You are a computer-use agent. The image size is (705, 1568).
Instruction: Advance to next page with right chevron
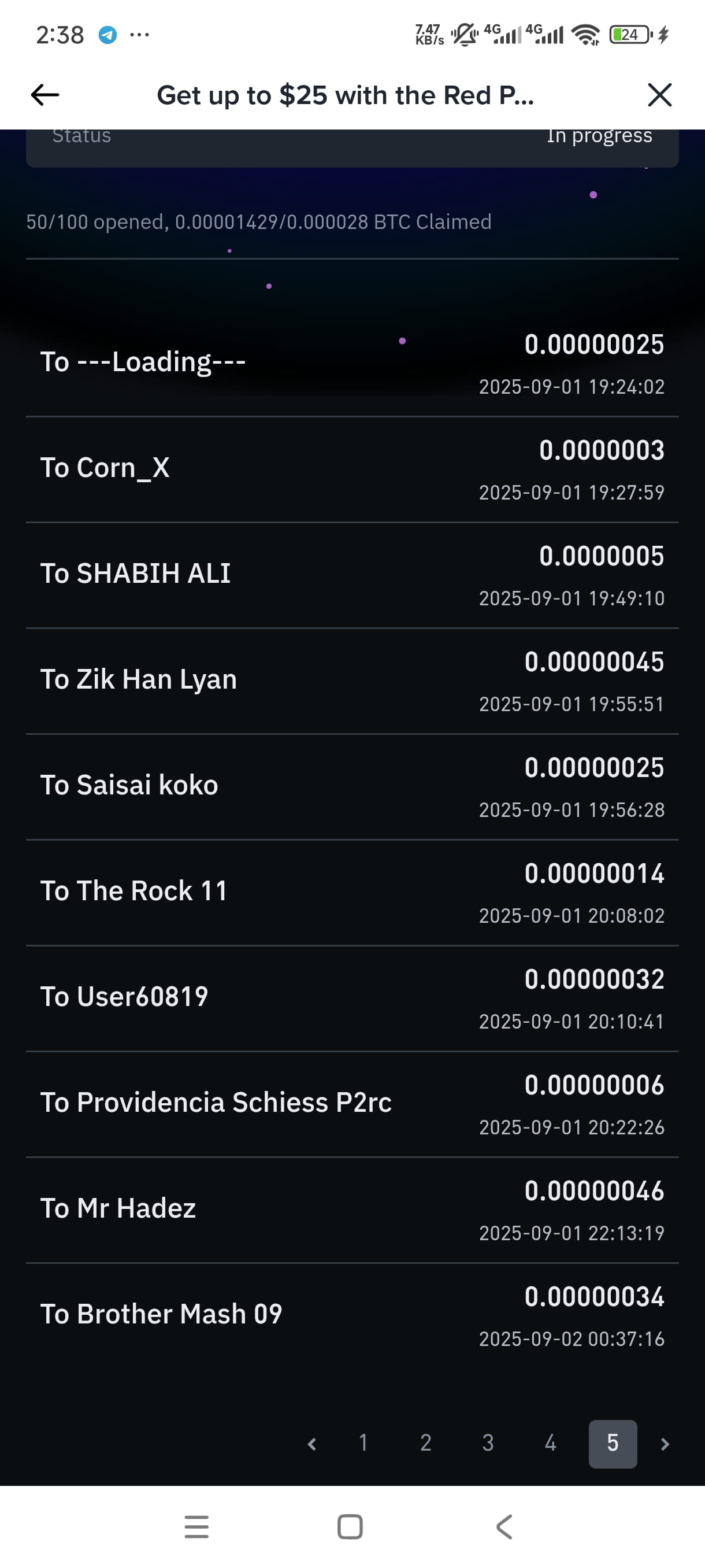pyautogui.click(x=664, y=1443)
